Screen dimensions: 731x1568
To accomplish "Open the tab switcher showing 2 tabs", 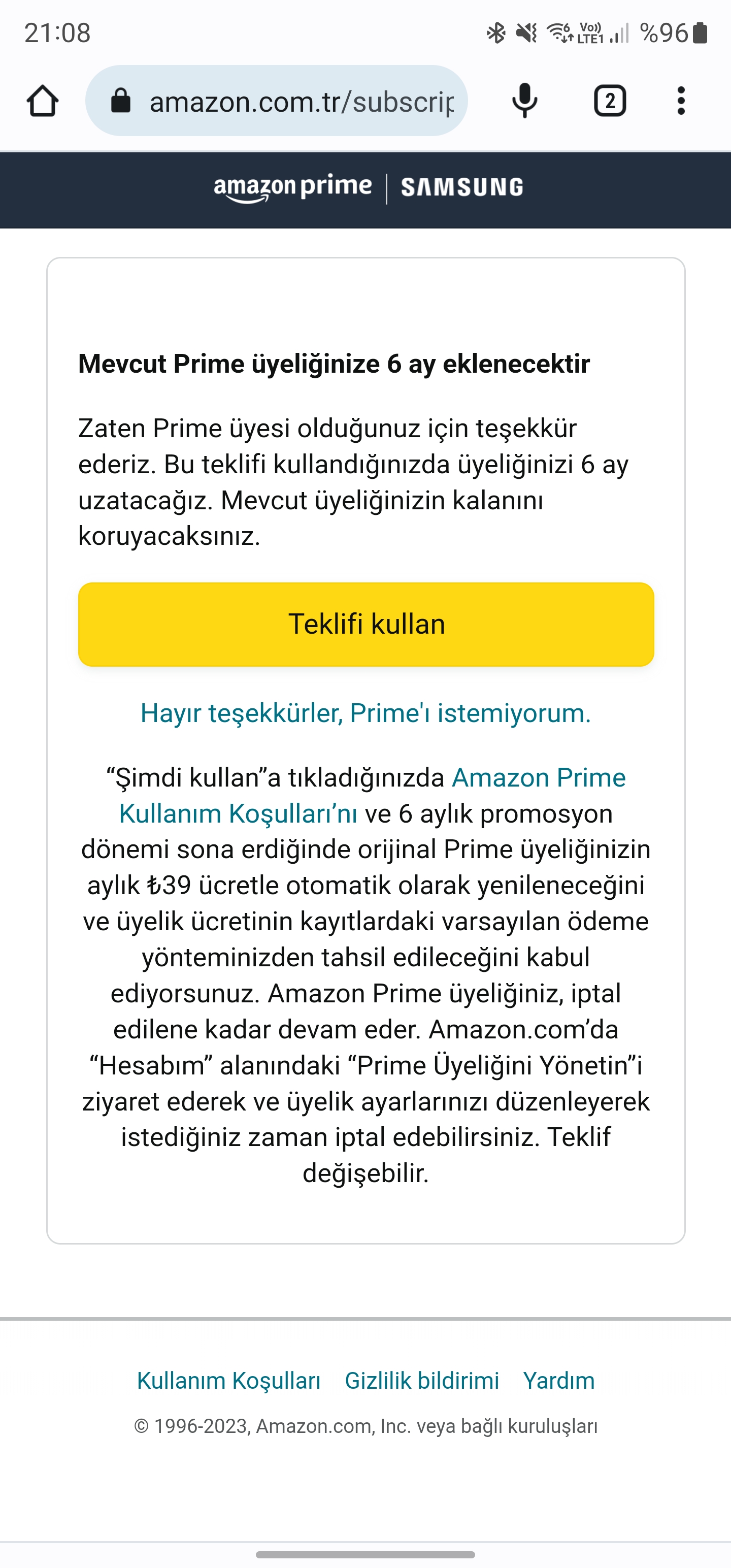I will pyautogui.click(x=609, y=101).
